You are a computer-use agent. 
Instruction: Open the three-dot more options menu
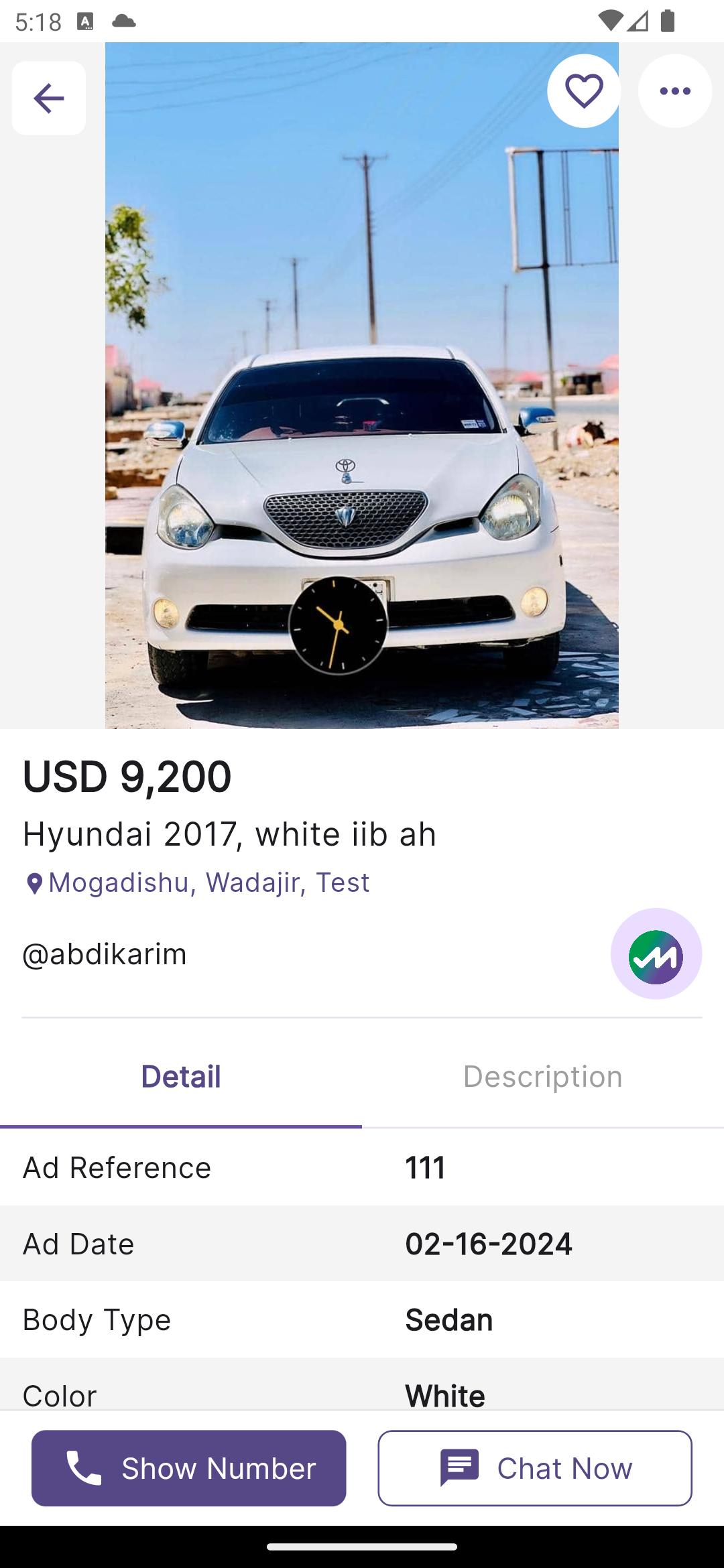pyautogui.click(x=675, y=91)
